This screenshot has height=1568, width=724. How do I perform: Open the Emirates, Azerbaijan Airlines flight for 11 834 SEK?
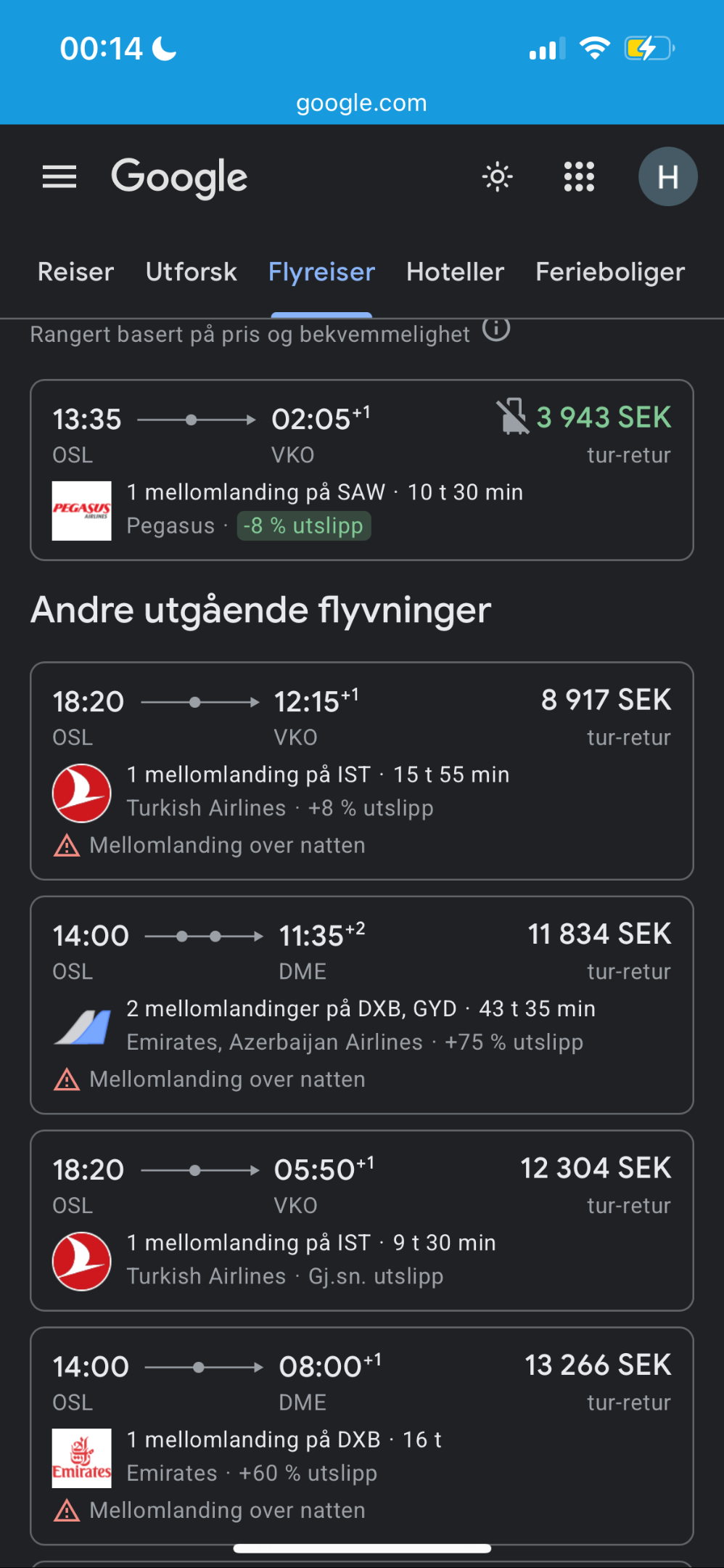tap(362, 1005)
